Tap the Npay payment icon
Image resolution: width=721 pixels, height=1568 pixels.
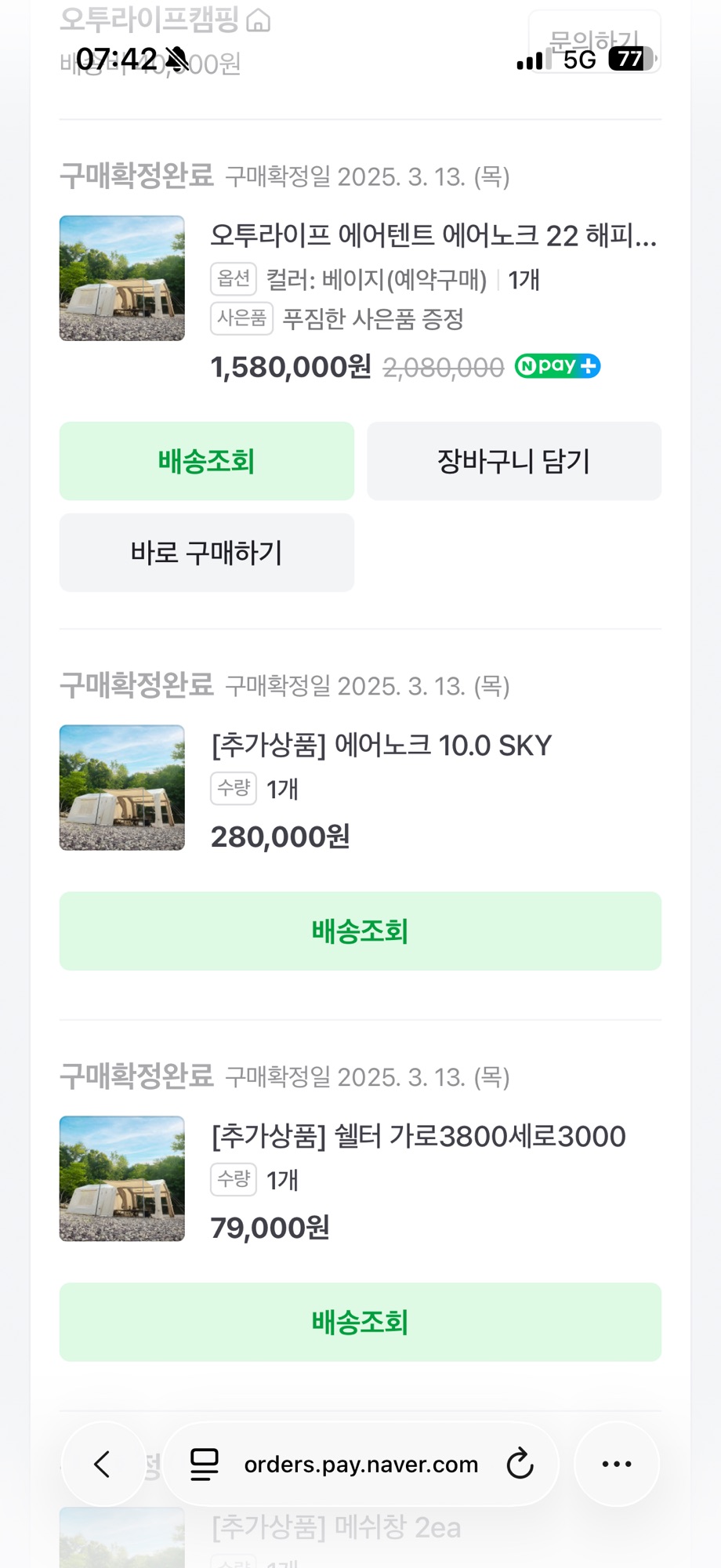pos(557,365)
